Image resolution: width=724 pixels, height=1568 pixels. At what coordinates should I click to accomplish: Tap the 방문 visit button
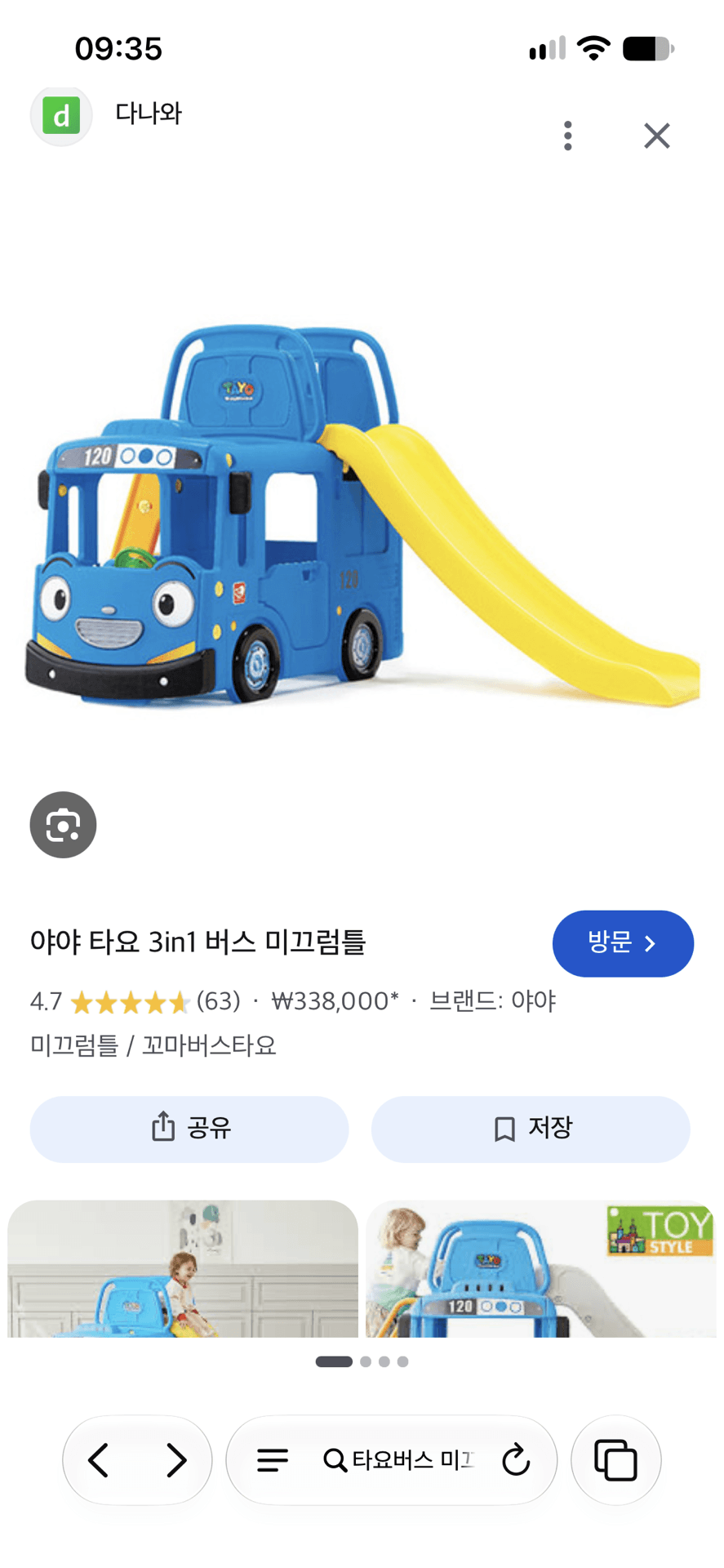(x=623, y=943)
